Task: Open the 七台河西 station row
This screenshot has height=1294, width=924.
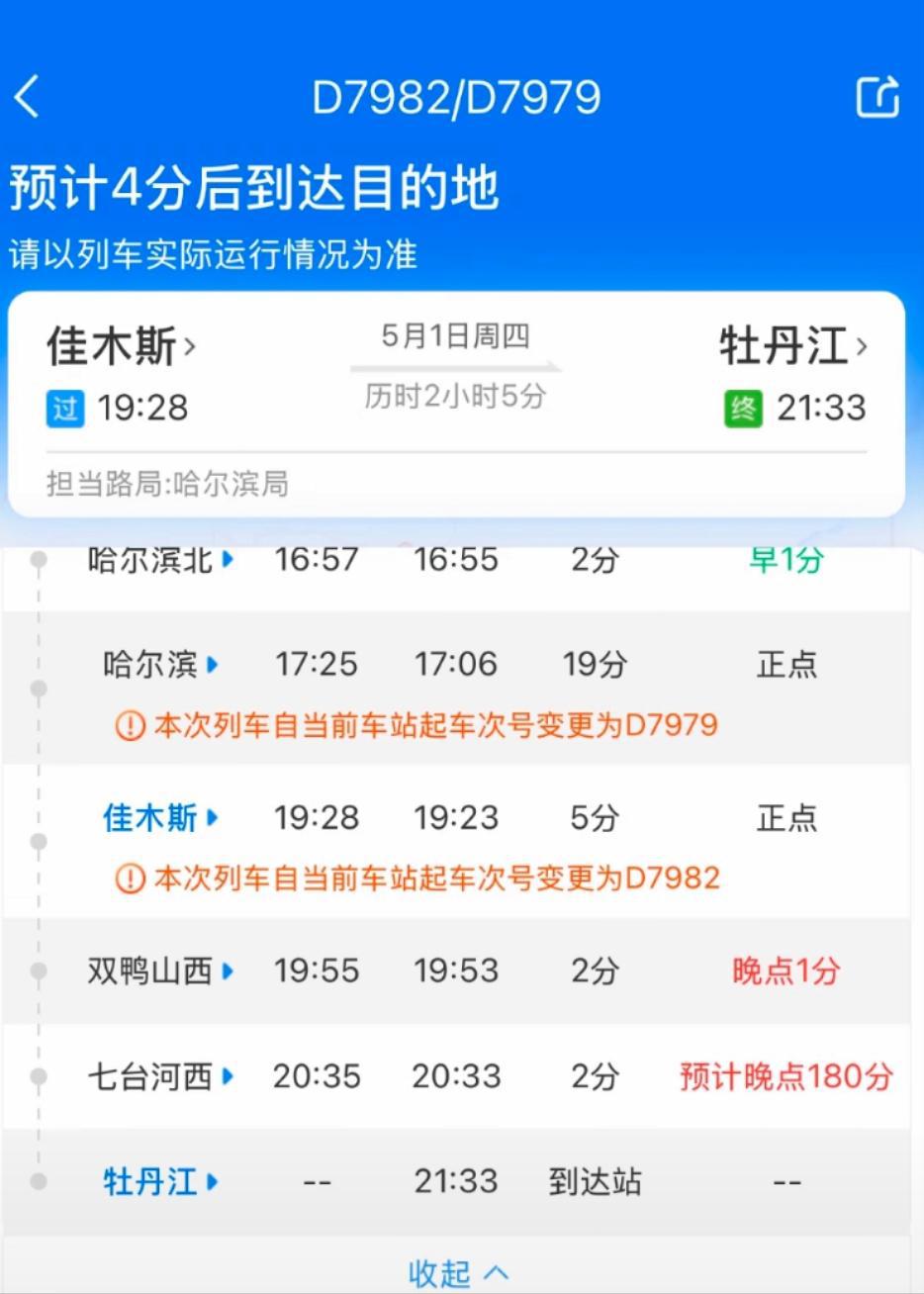Action: pyautogui.click(x=456, y=1075)
